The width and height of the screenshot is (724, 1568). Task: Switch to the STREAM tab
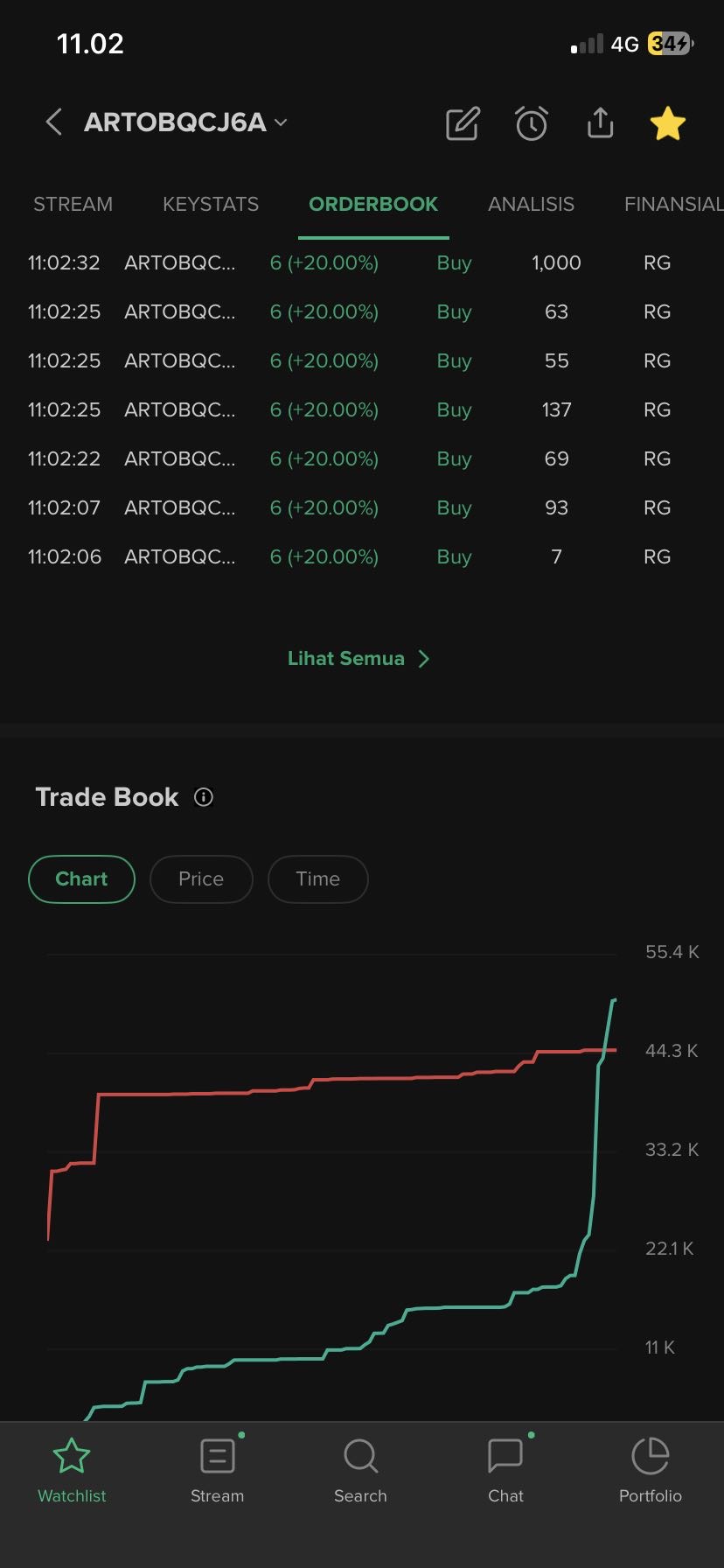point(73,205)
